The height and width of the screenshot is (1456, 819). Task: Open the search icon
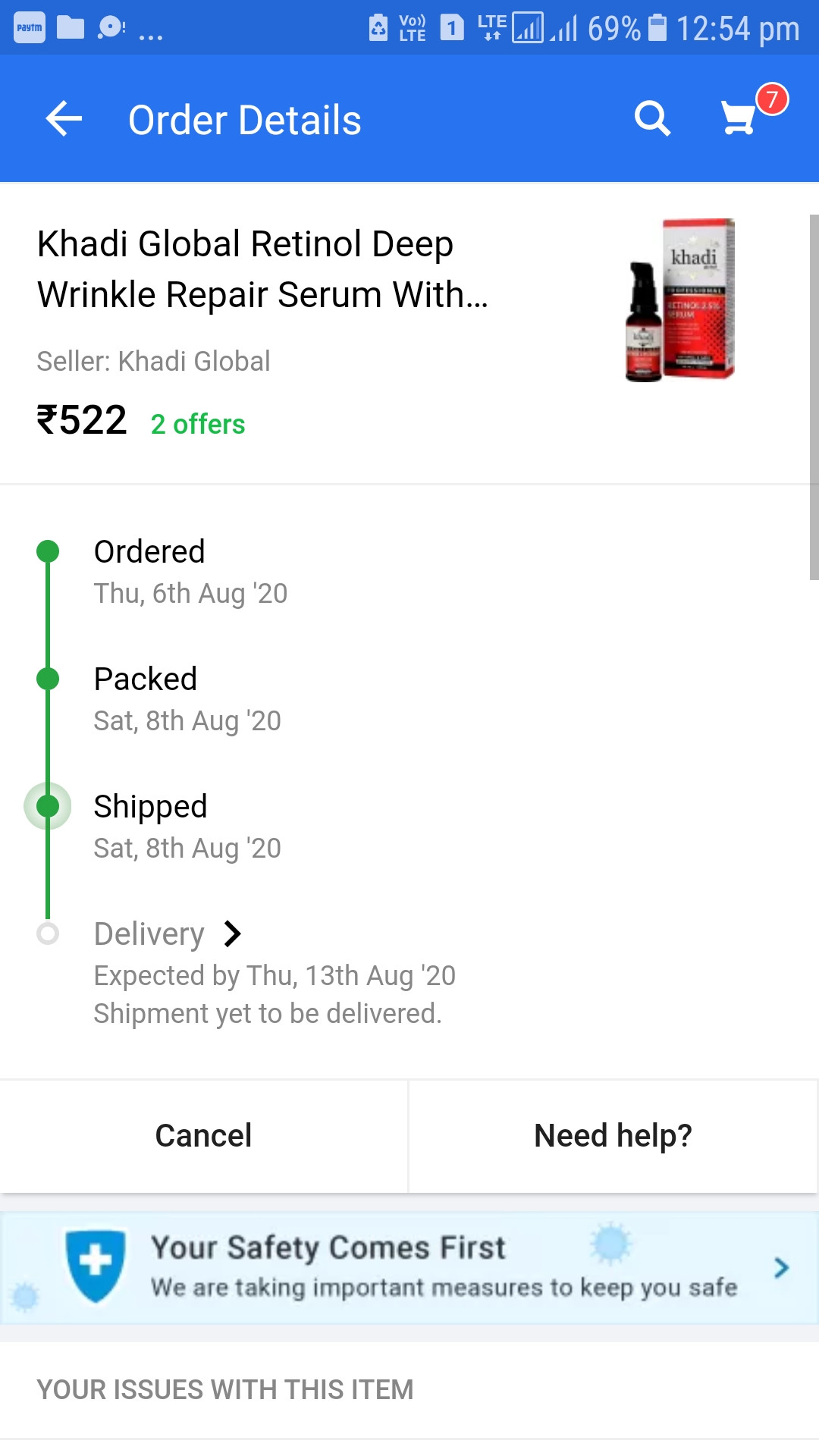(652, 118)
